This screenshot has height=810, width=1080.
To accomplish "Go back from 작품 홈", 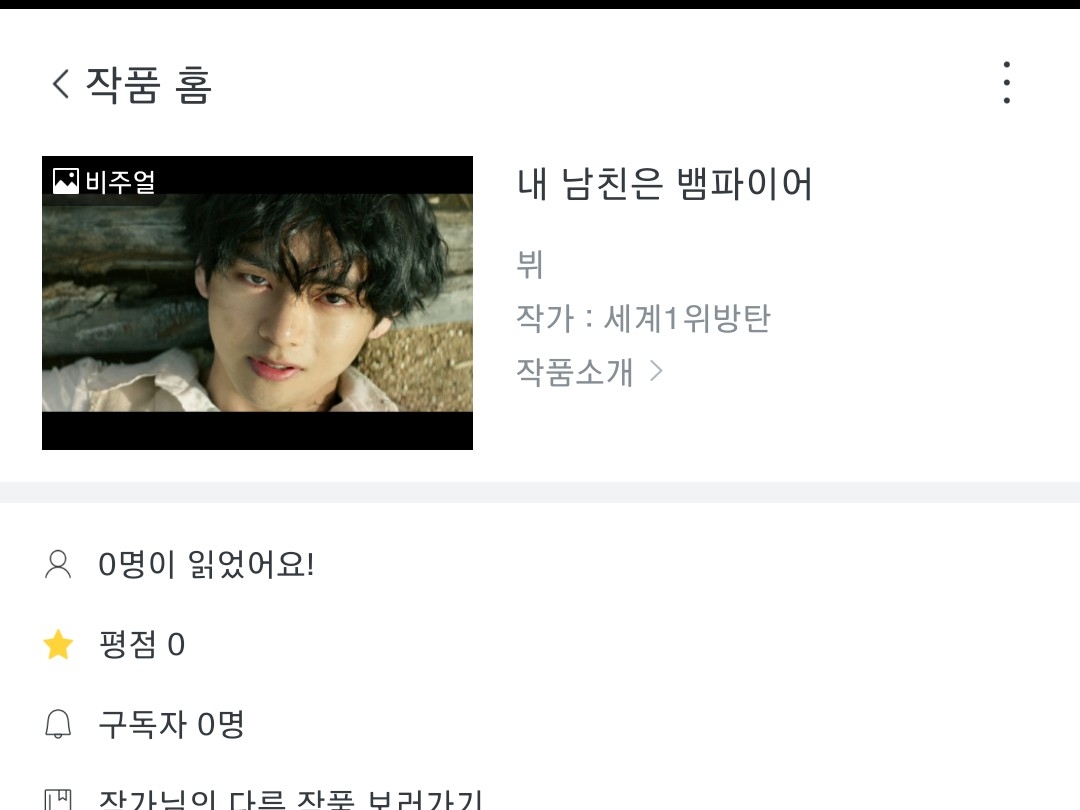I will click(61, 84).
